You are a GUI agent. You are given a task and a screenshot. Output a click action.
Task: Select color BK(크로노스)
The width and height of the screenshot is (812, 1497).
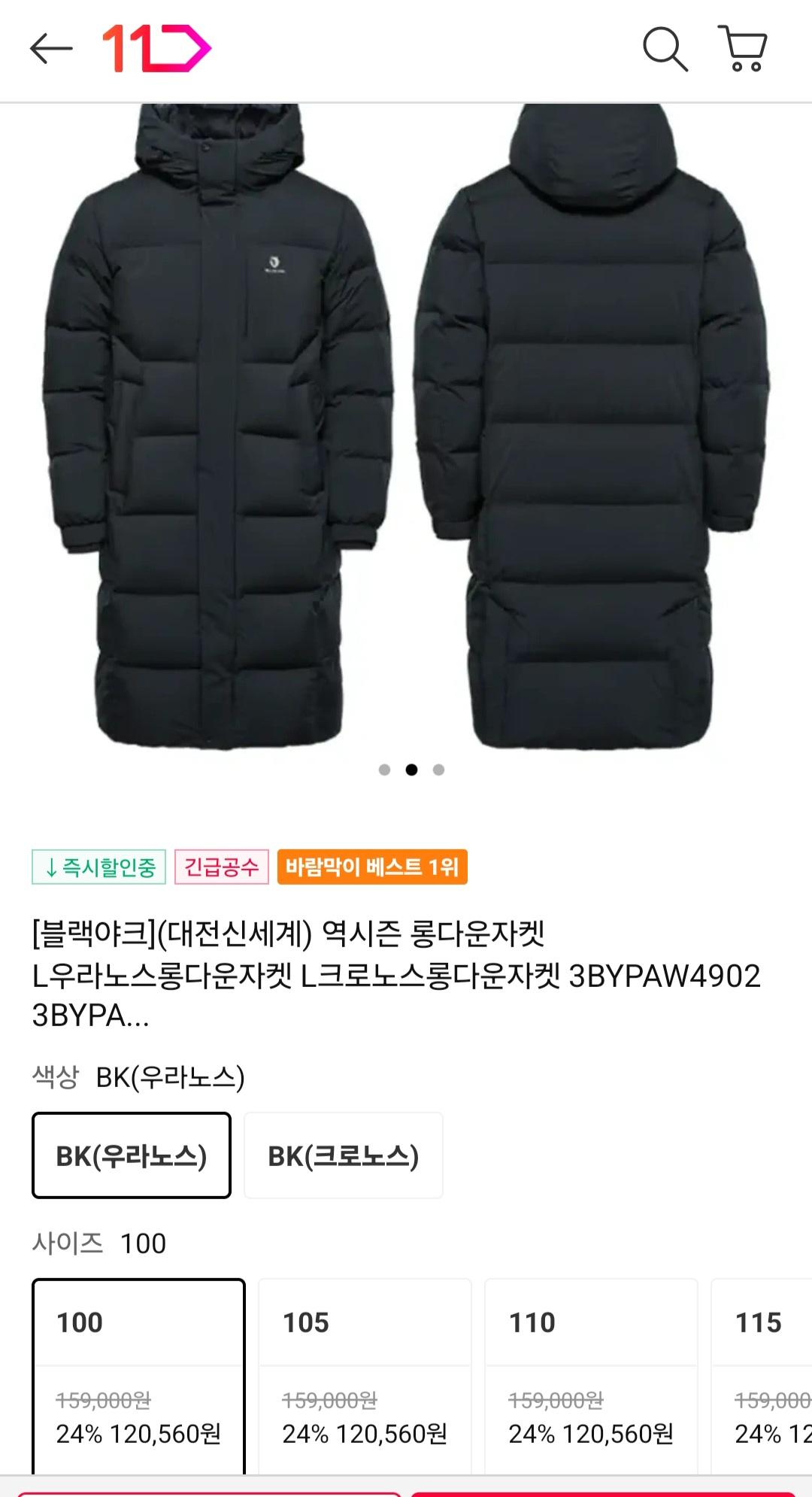pos(344,1155)
